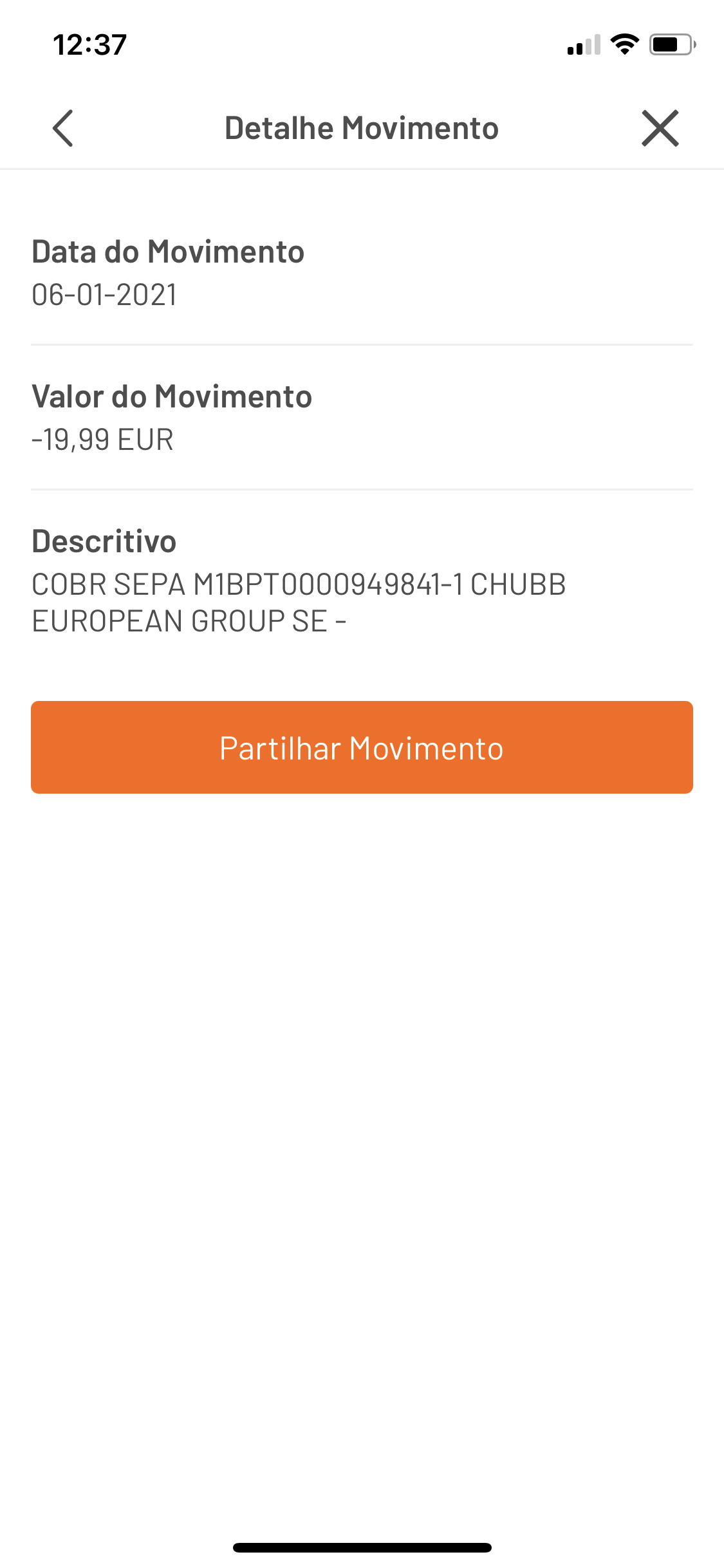Go back using the header arrow
724x1568 pixels.
click(63, 128)
